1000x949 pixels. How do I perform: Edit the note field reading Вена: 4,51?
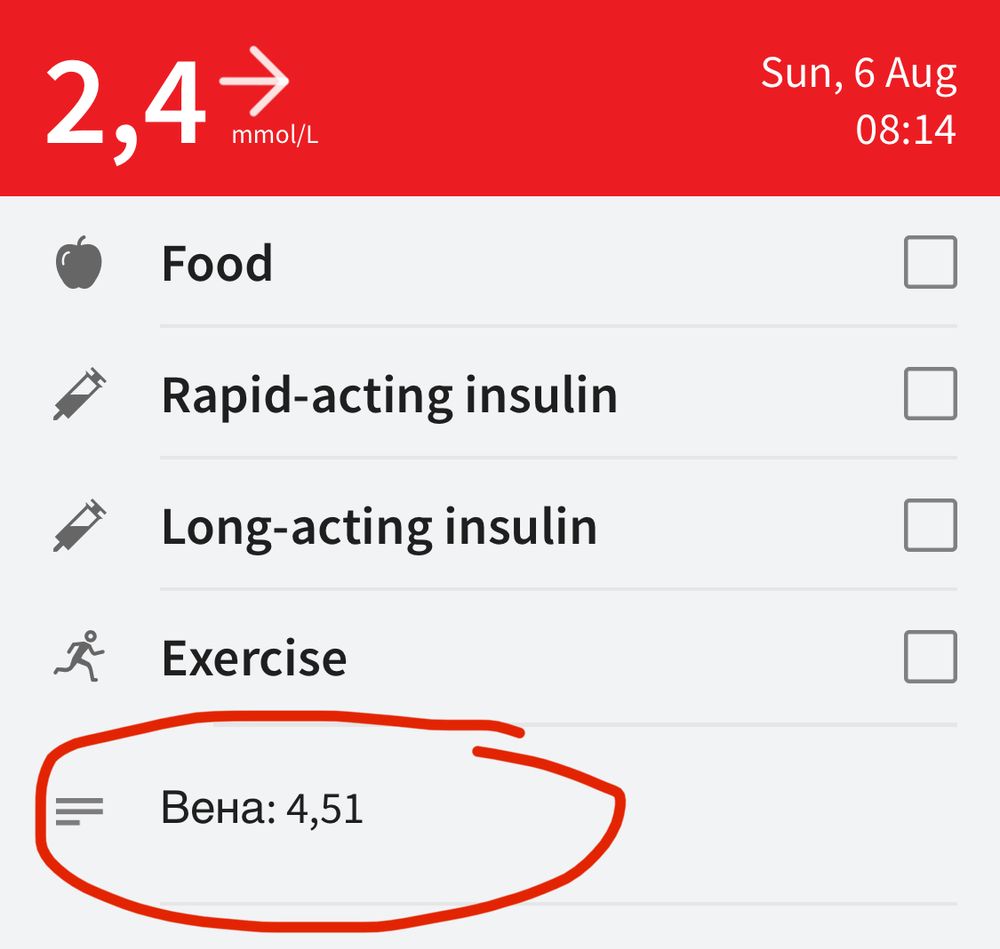263,808
